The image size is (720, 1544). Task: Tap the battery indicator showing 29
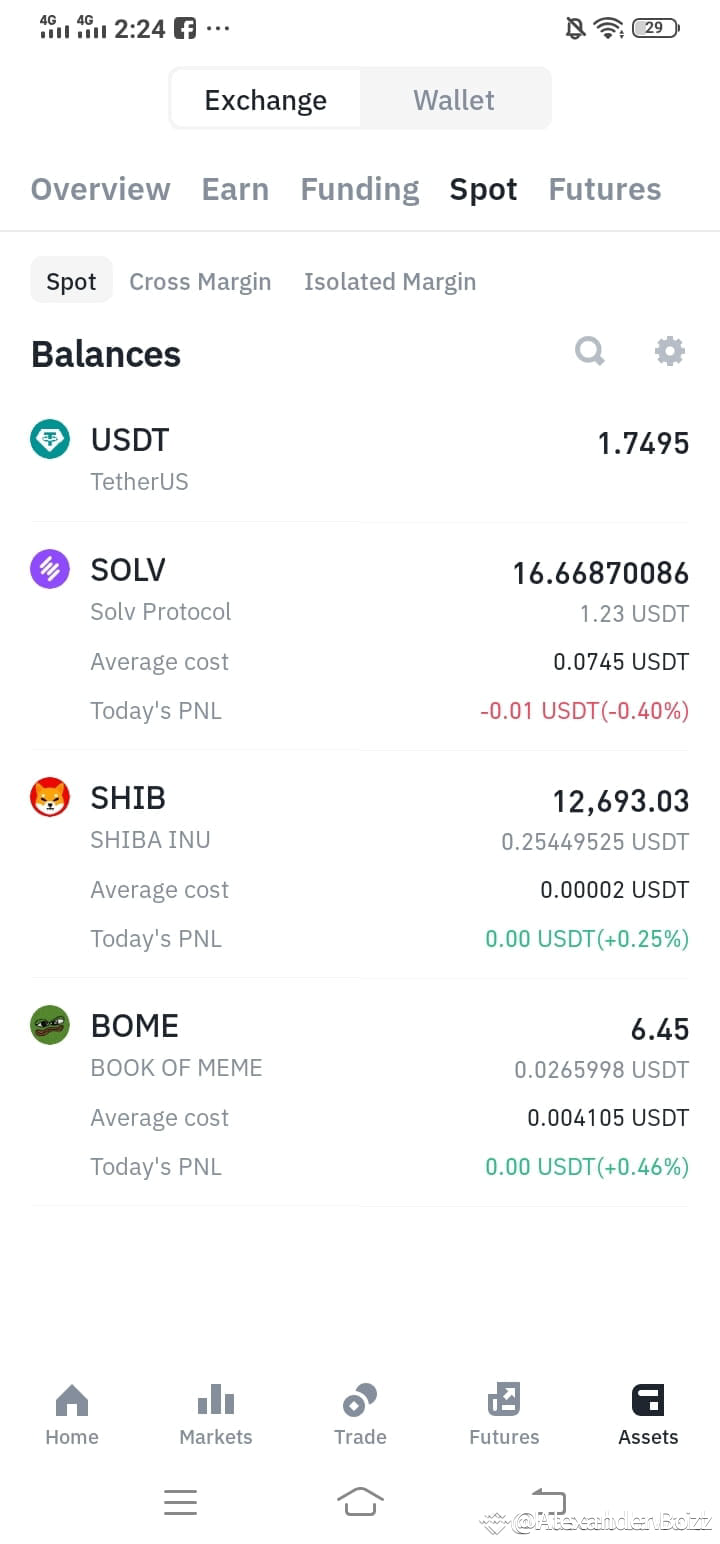tap(655, 28)
